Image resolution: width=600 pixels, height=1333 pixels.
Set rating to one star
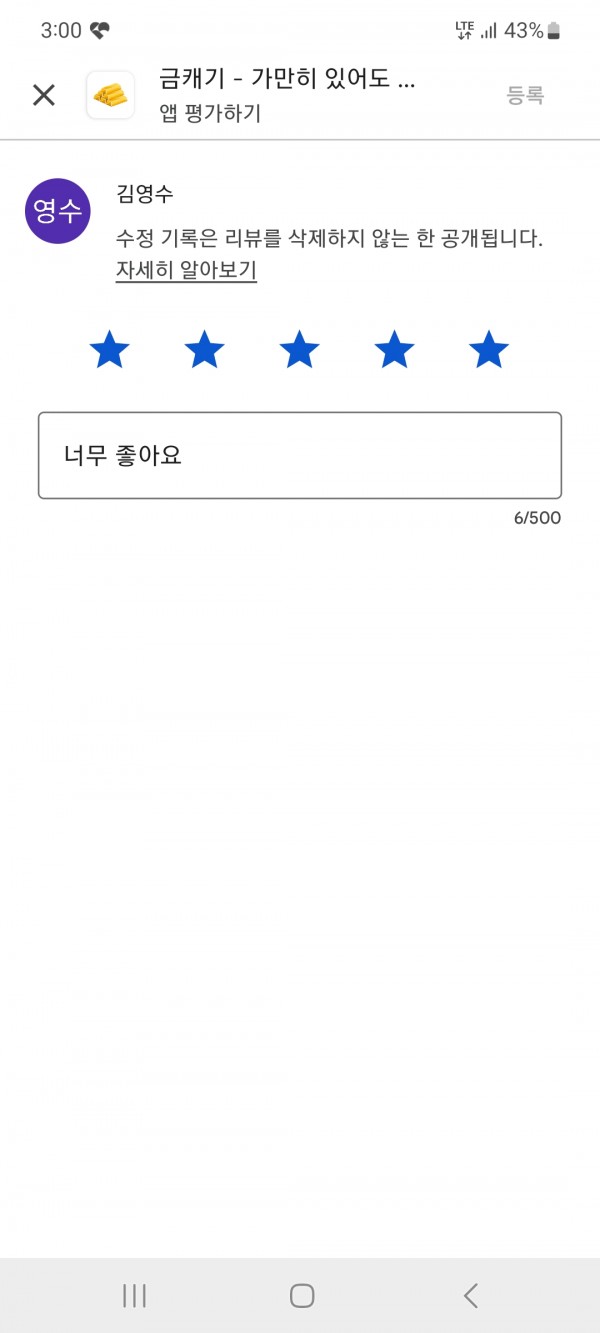(x=109, y=351)
